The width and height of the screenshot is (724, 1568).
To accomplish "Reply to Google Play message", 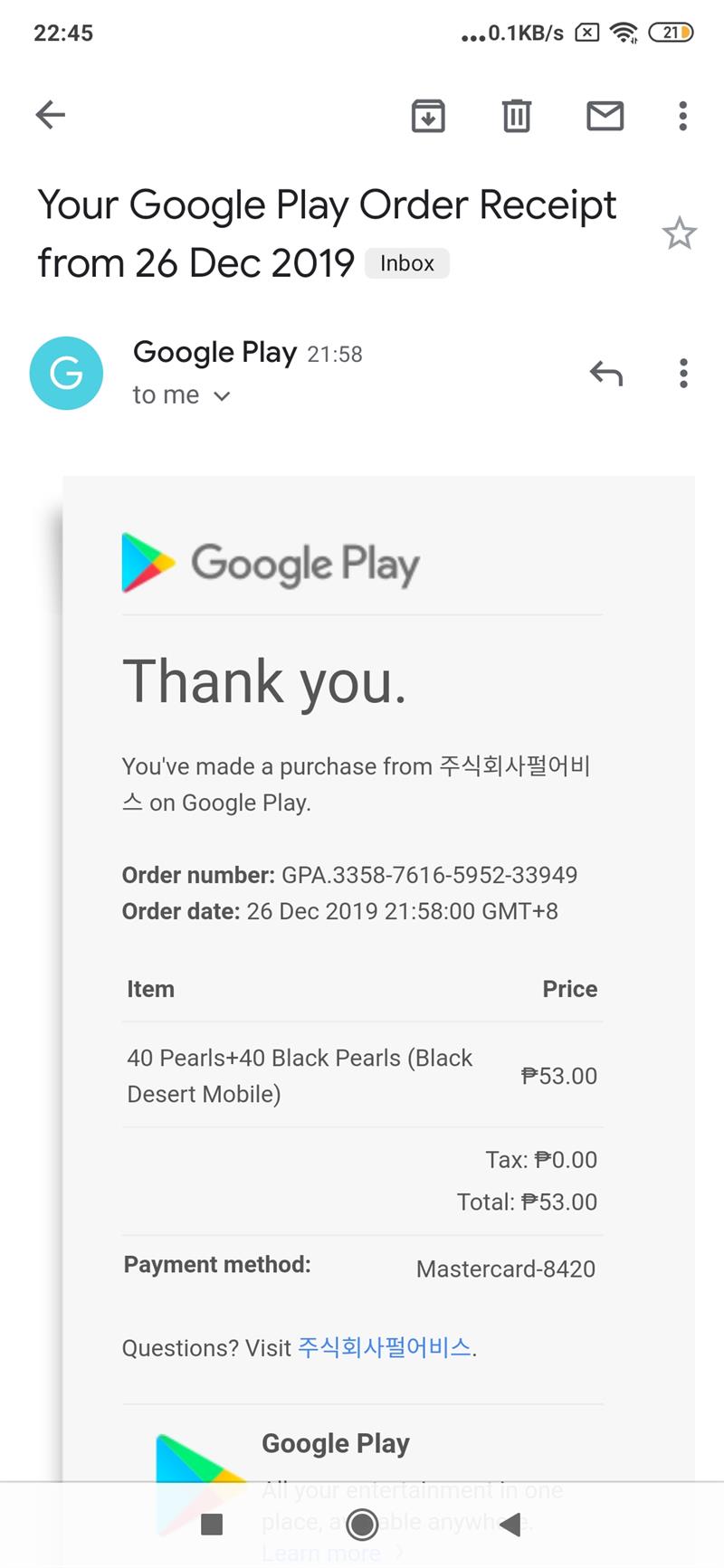I will coord(606,373).
